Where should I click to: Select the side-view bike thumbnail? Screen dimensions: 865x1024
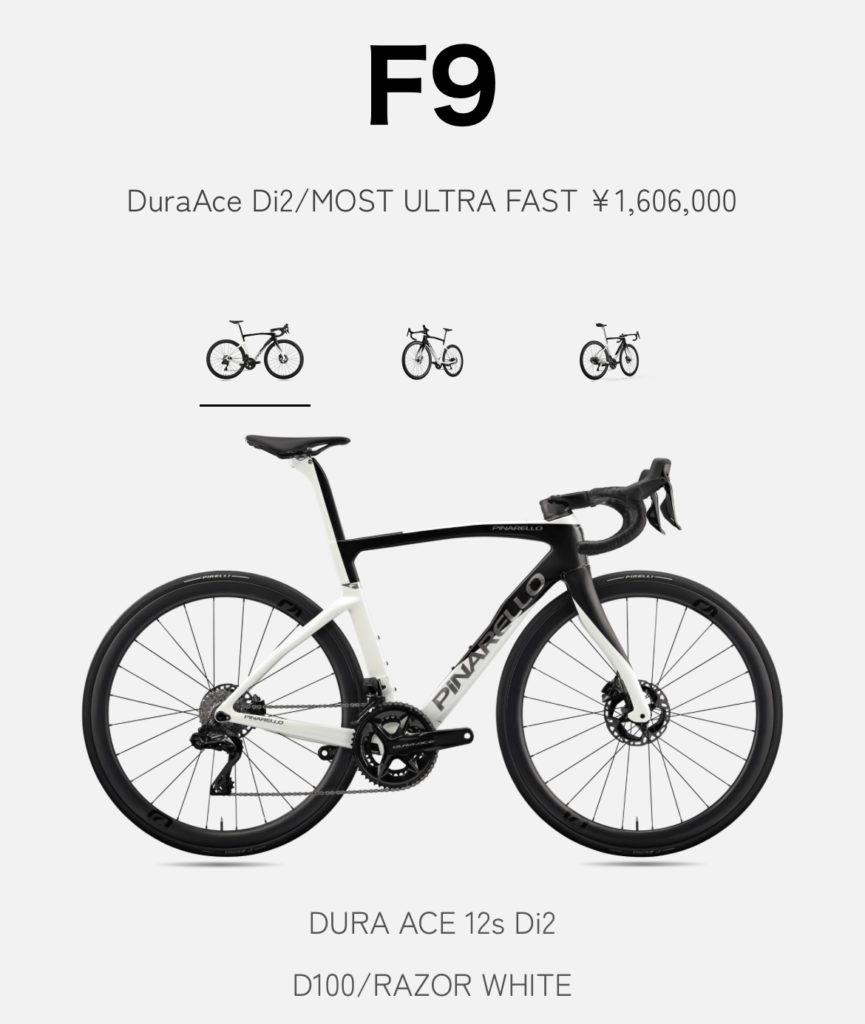click(x=255, y=352)
